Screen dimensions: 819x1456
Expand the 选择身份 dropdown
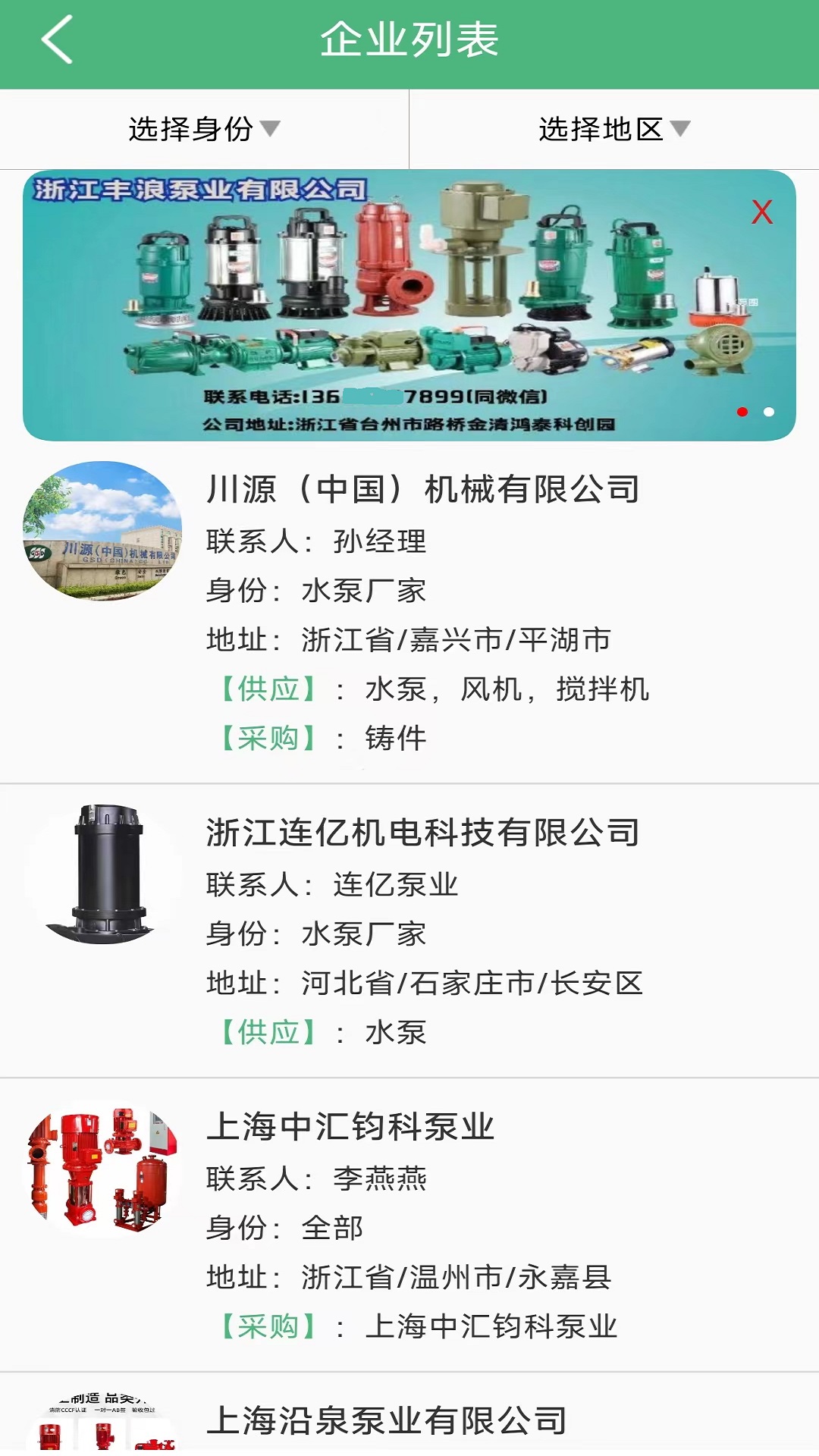pos(204,129)
